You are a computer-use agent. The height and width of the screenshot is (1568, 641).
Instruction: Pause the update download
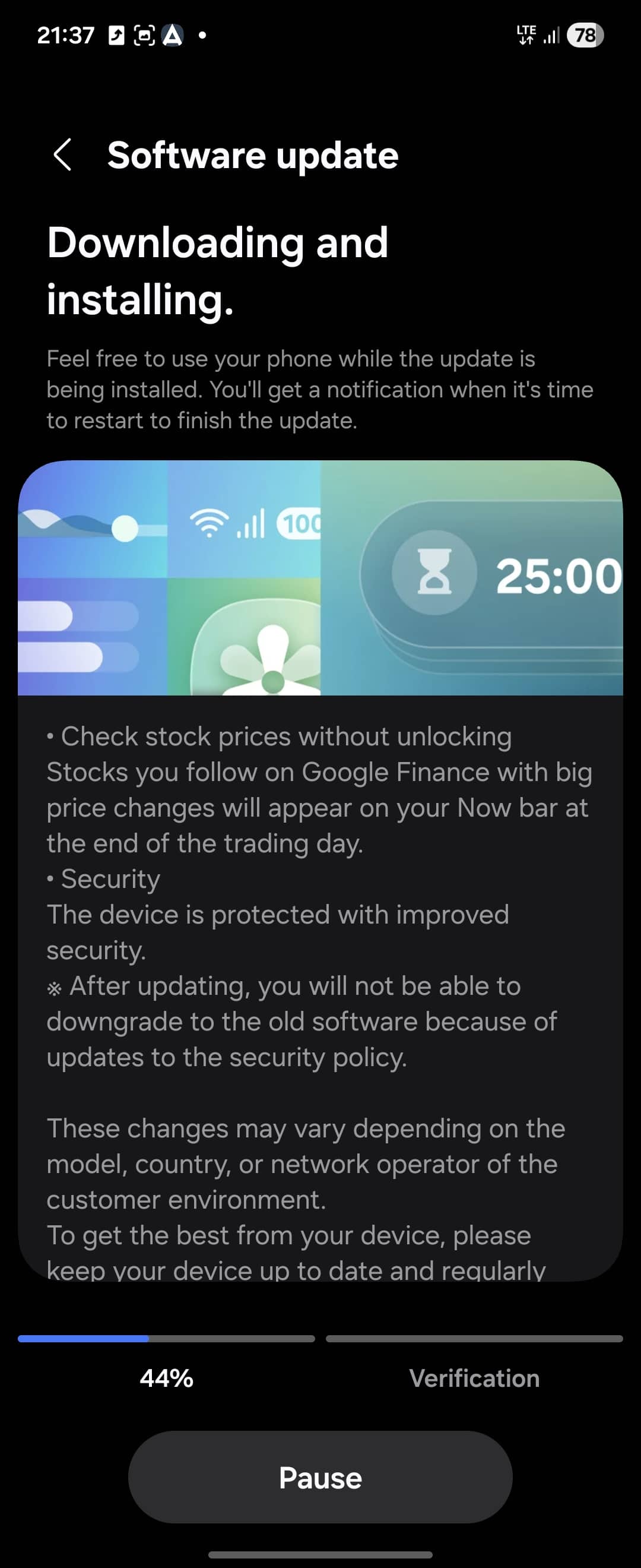click(320, 1477)
